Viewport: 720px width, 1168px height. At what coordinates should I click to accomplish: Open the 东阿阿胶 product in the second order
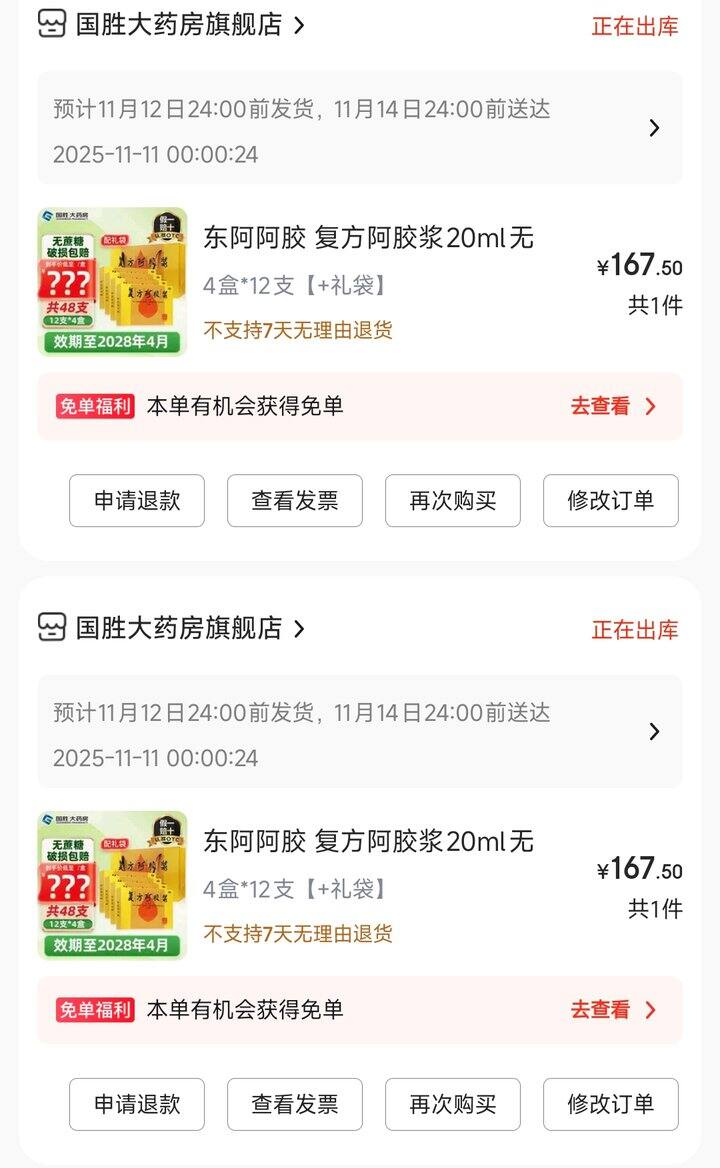click(x=368, y=842)
